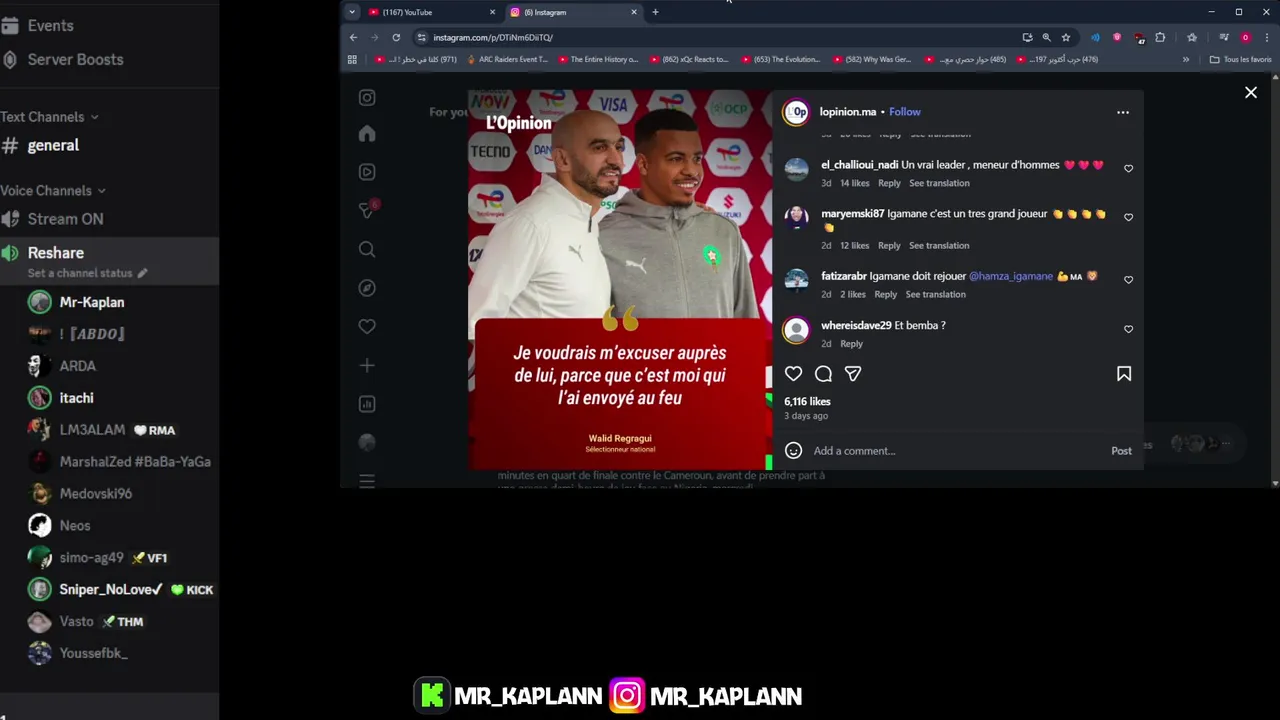Open the @hamza_igamane mention
1280x720 pixels.
[1010, 276]
